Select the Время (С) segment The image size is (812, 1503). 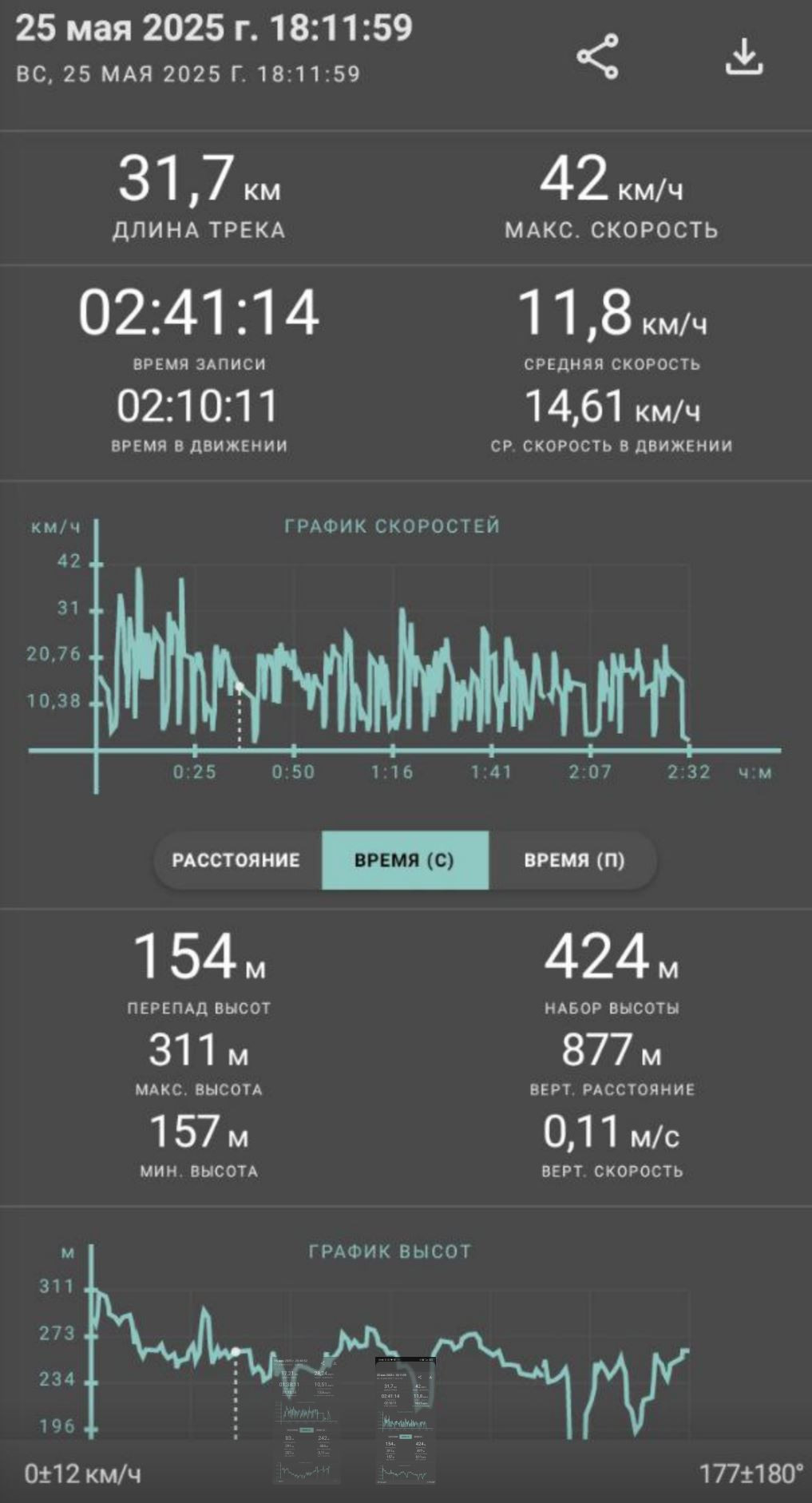(405, 860)
